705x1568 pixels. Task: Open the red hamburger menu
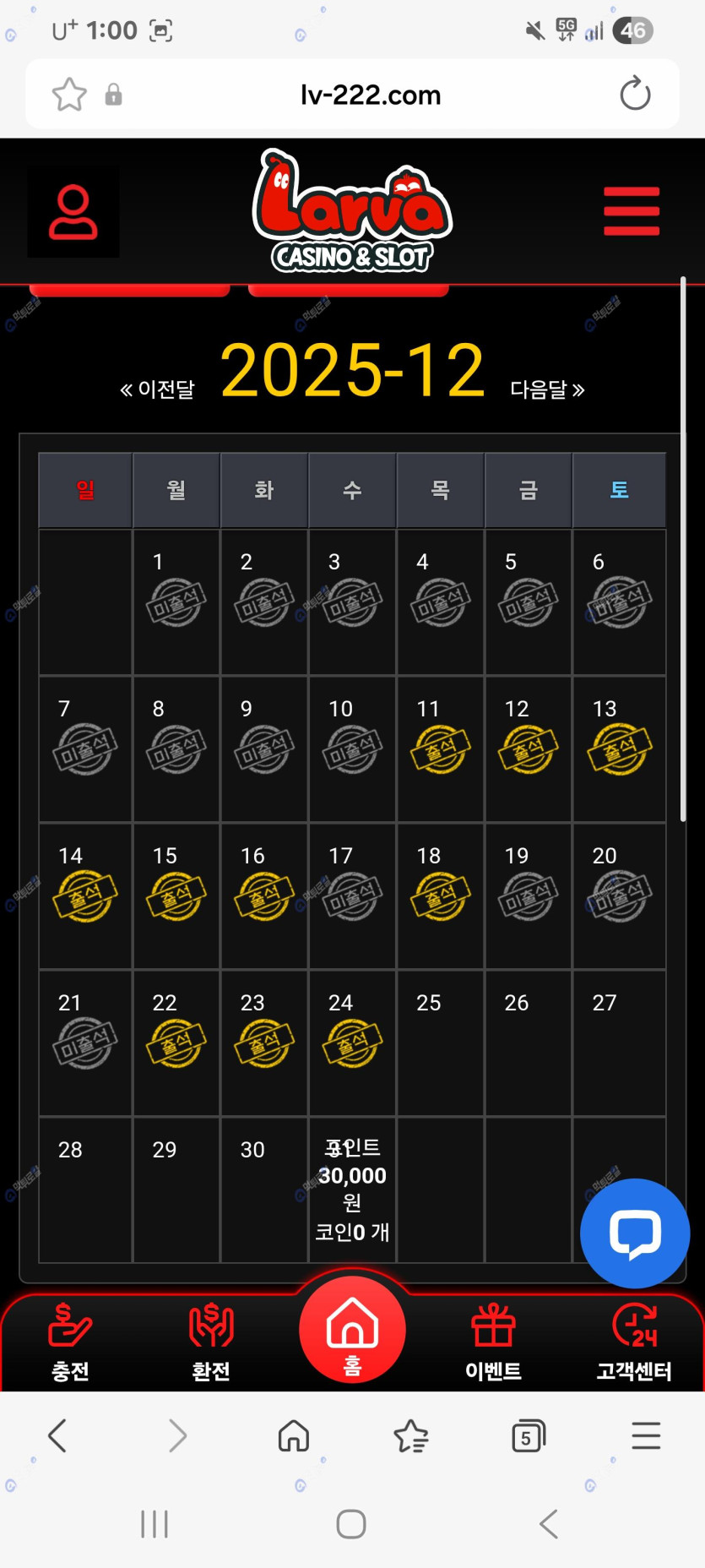coord(631,211)
